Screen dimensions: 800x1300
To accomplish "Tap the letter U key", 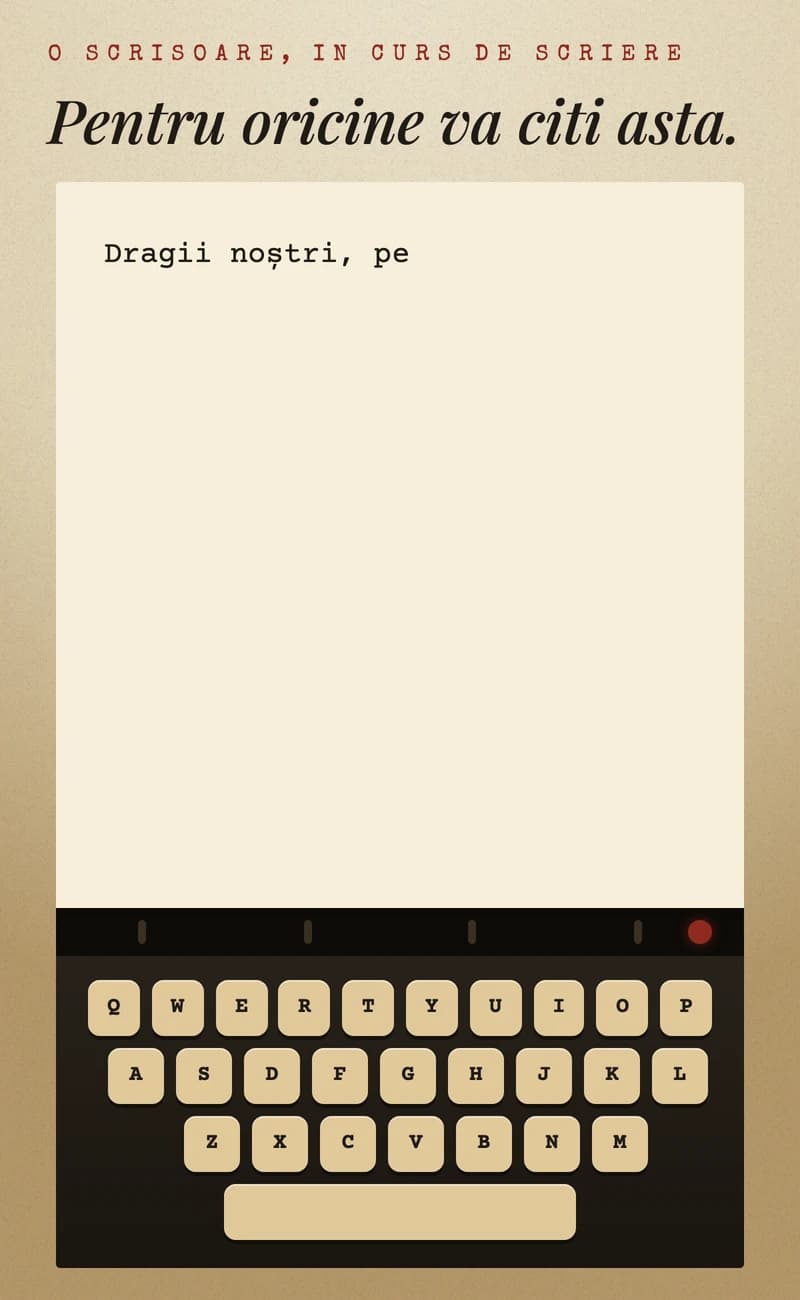I will click(x=495, y=1007).
